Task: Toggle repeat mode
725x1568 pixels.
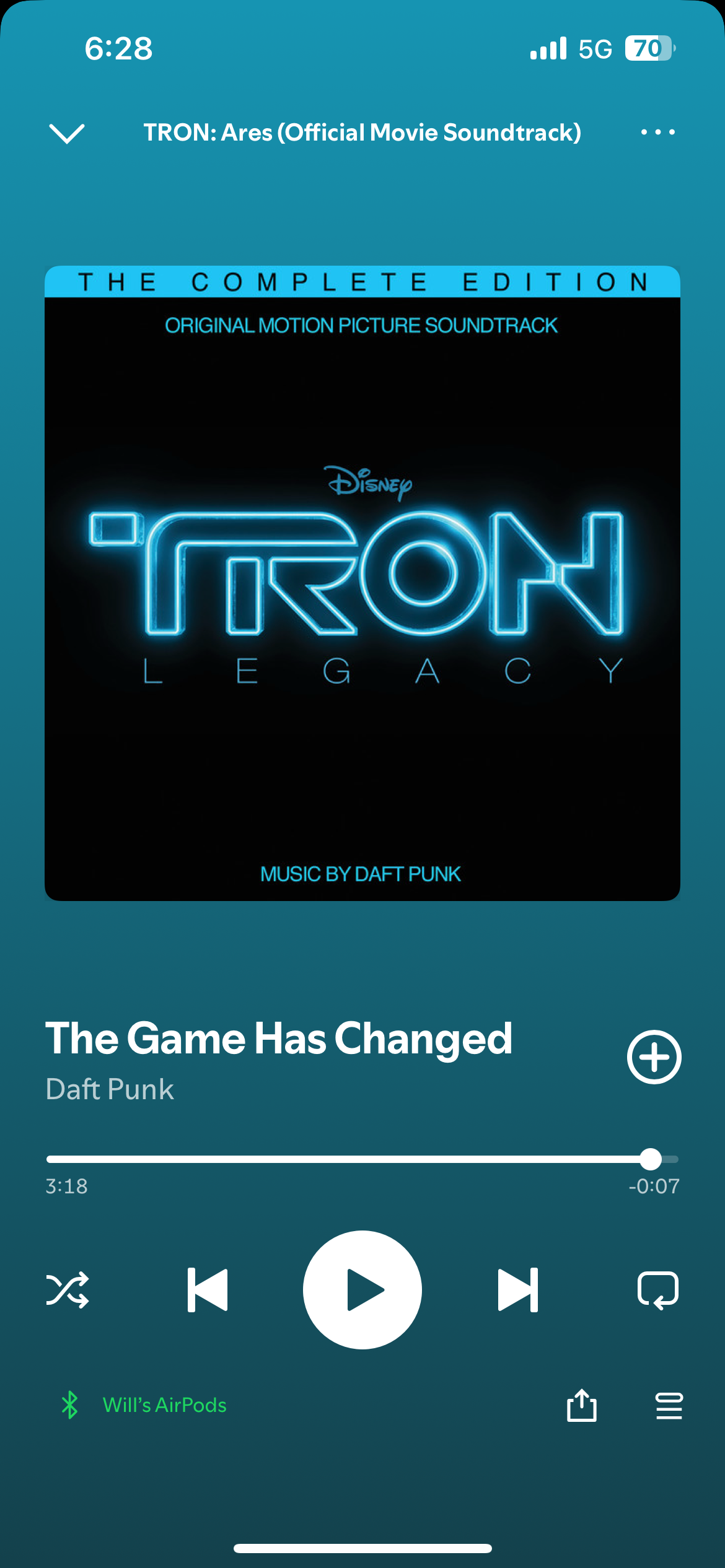Action: pos(657,1290)
